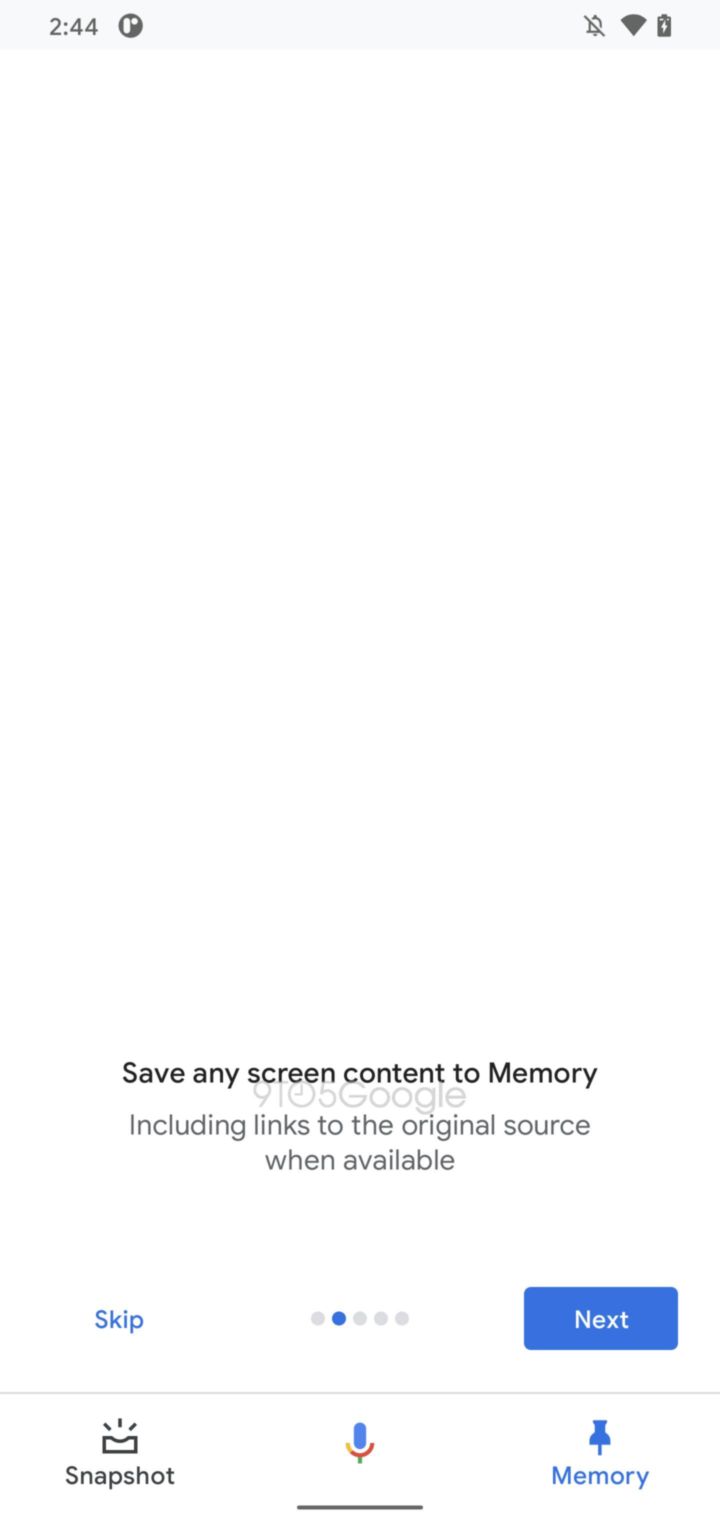Switch to the Snapshot tab

pyautogui.click(x=120, y=1453)
